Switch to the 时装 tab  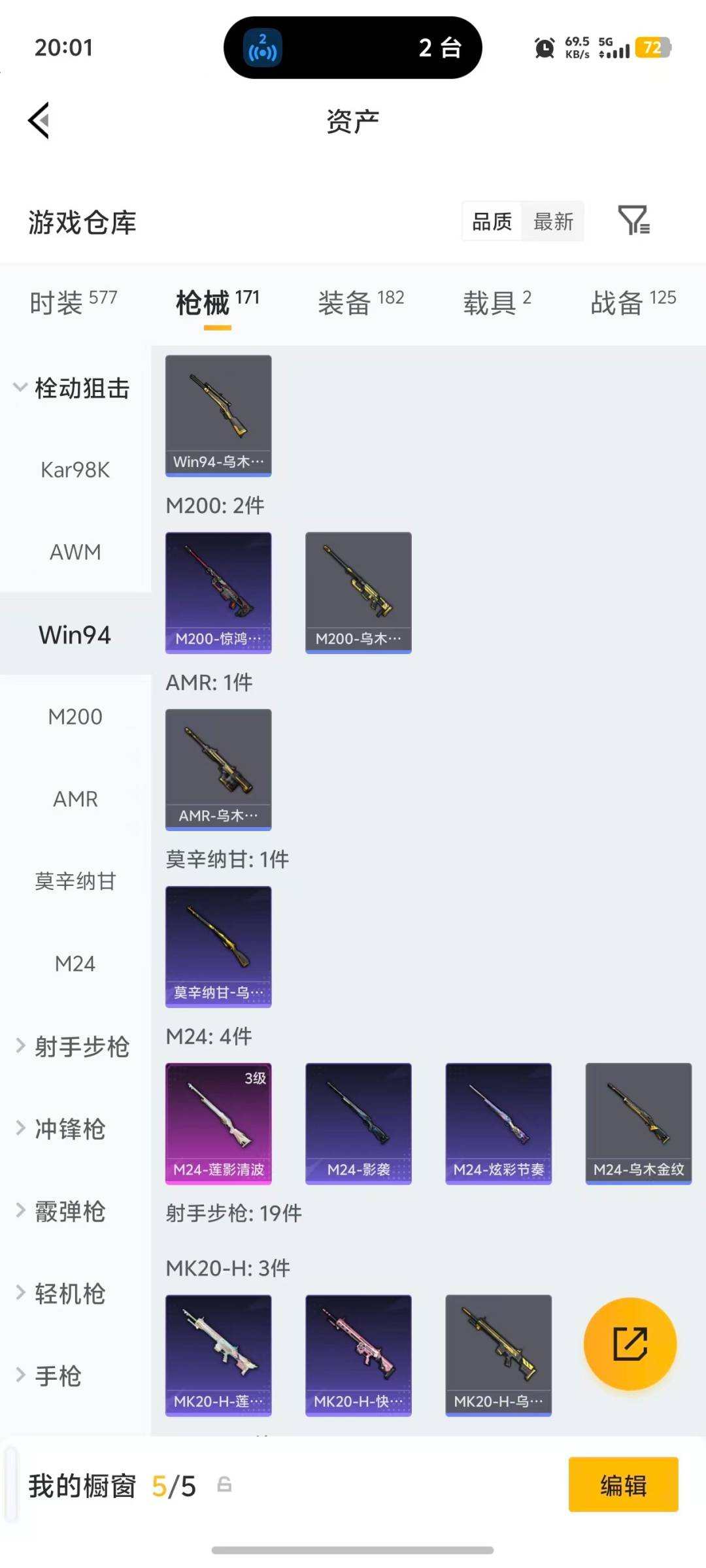click(x=72, y=302)
